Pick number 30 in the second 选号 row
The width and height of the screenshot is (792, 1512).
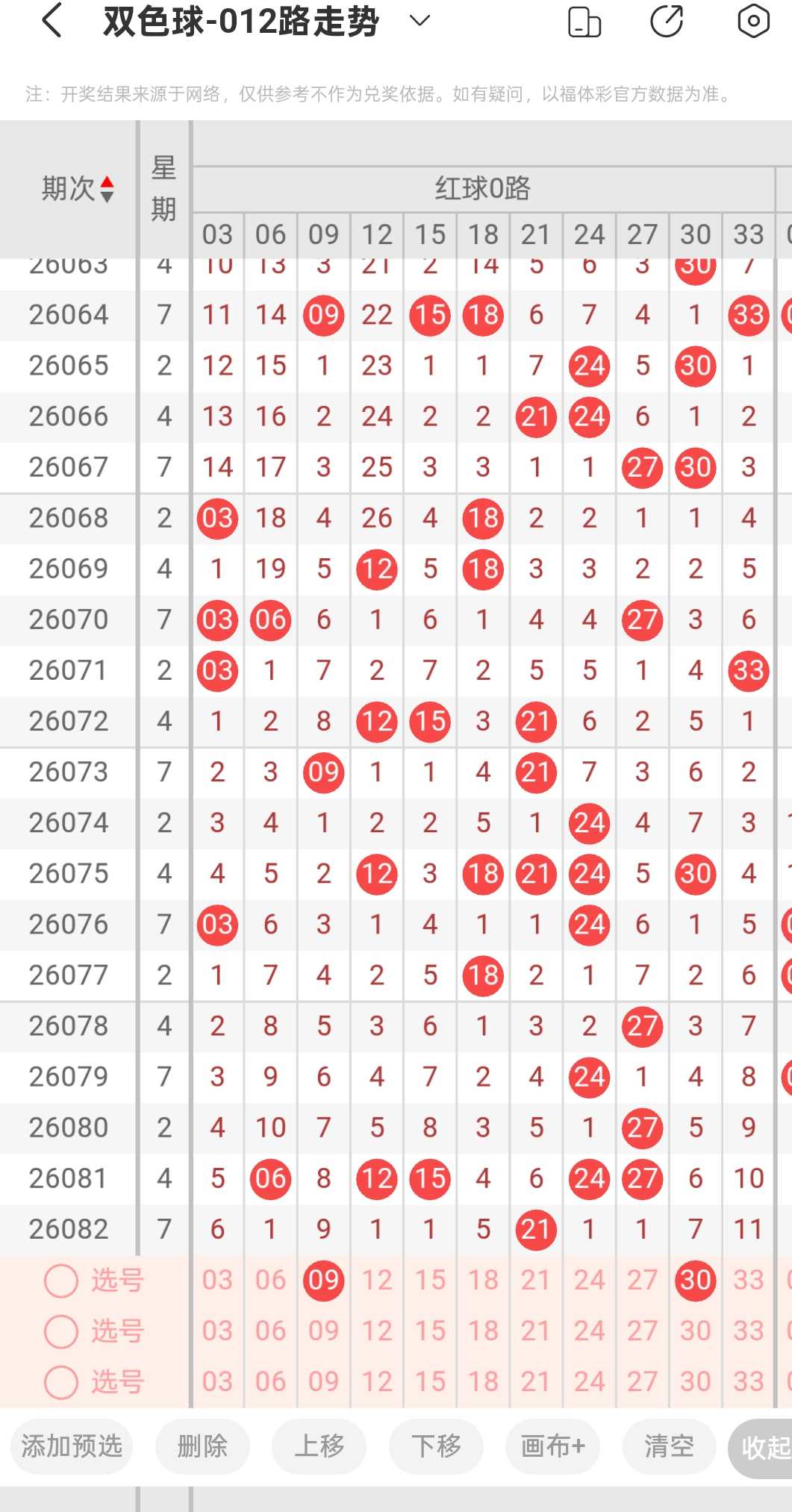coord(695,1331)
